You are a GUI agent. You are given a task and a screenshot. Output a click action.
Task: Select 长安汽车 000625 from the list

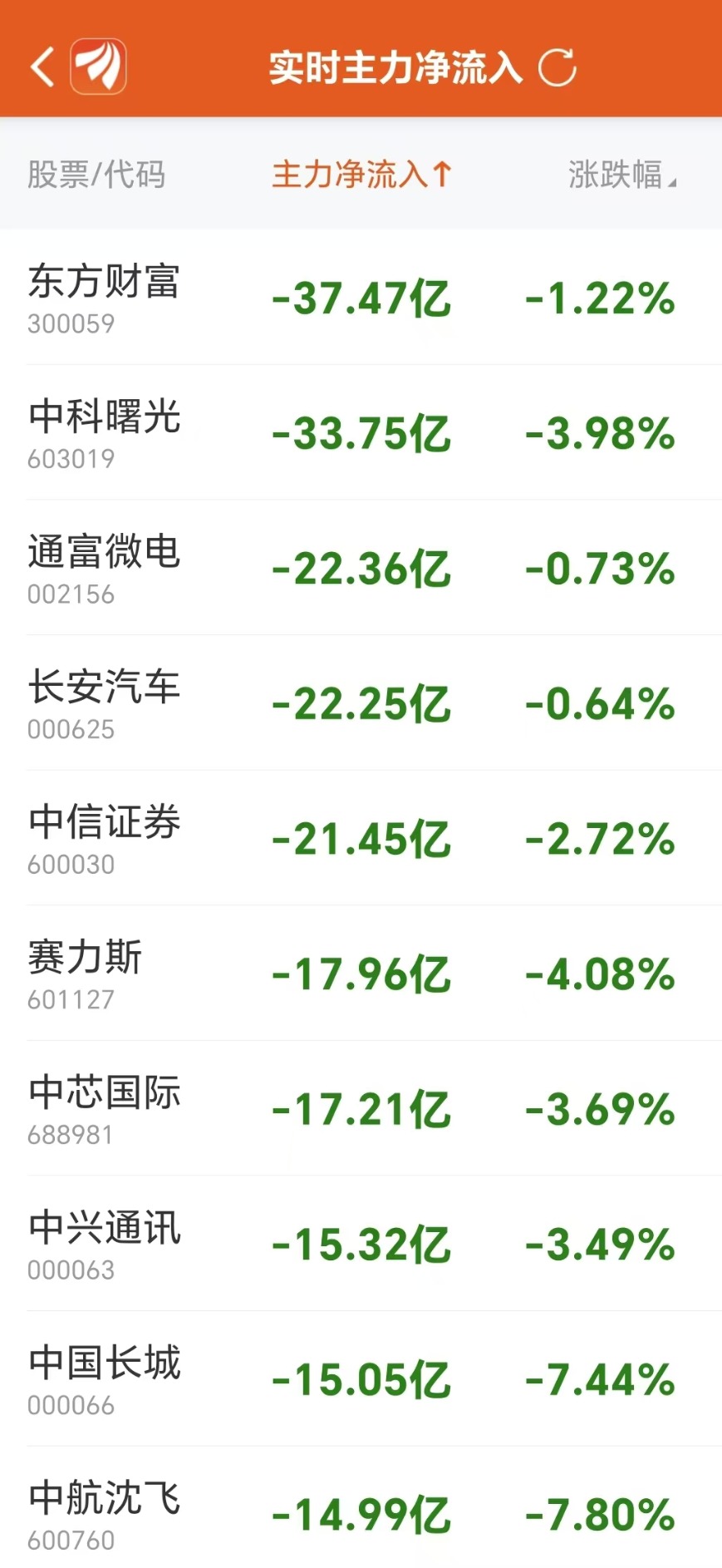click(x=361, y=703)
